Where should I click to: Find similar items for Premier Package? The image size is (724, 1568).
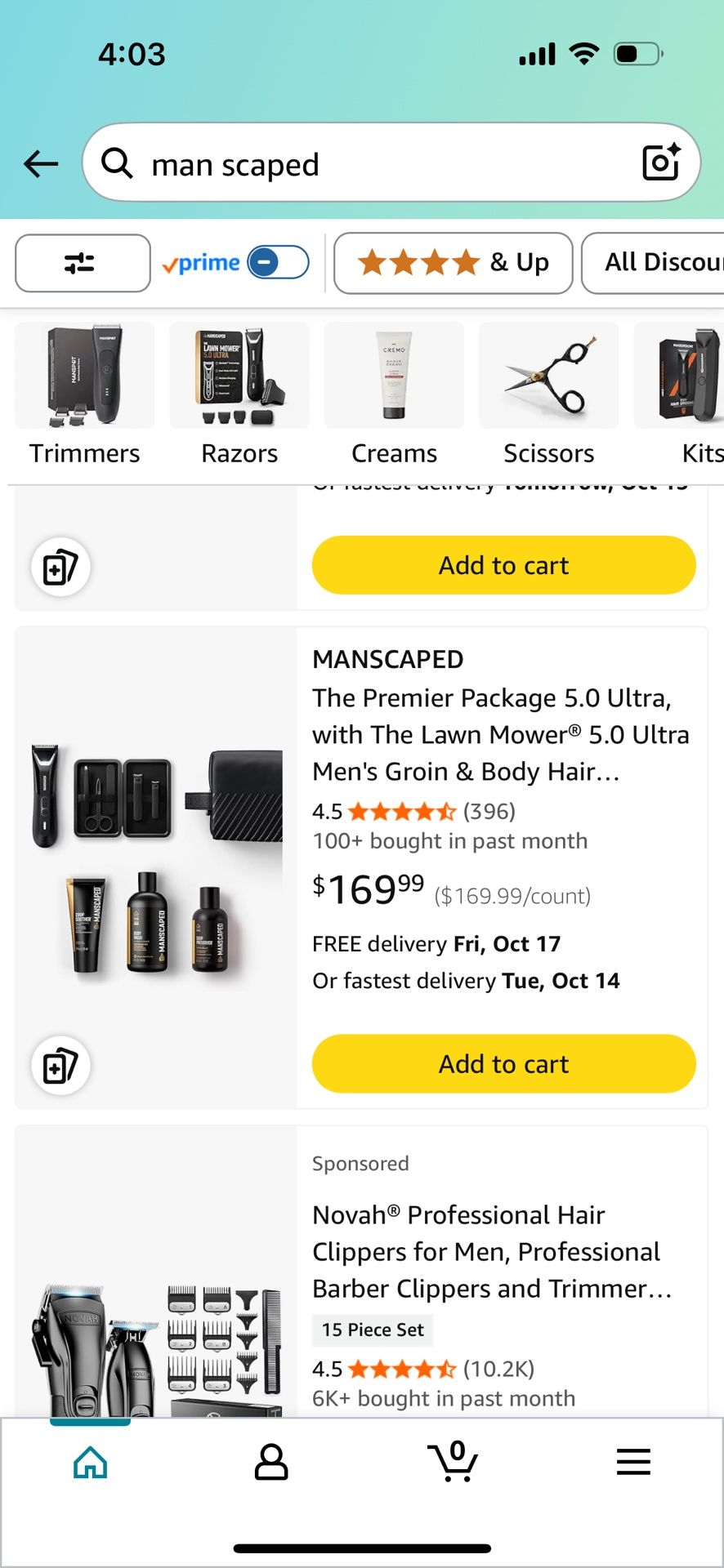(60, 1065)
